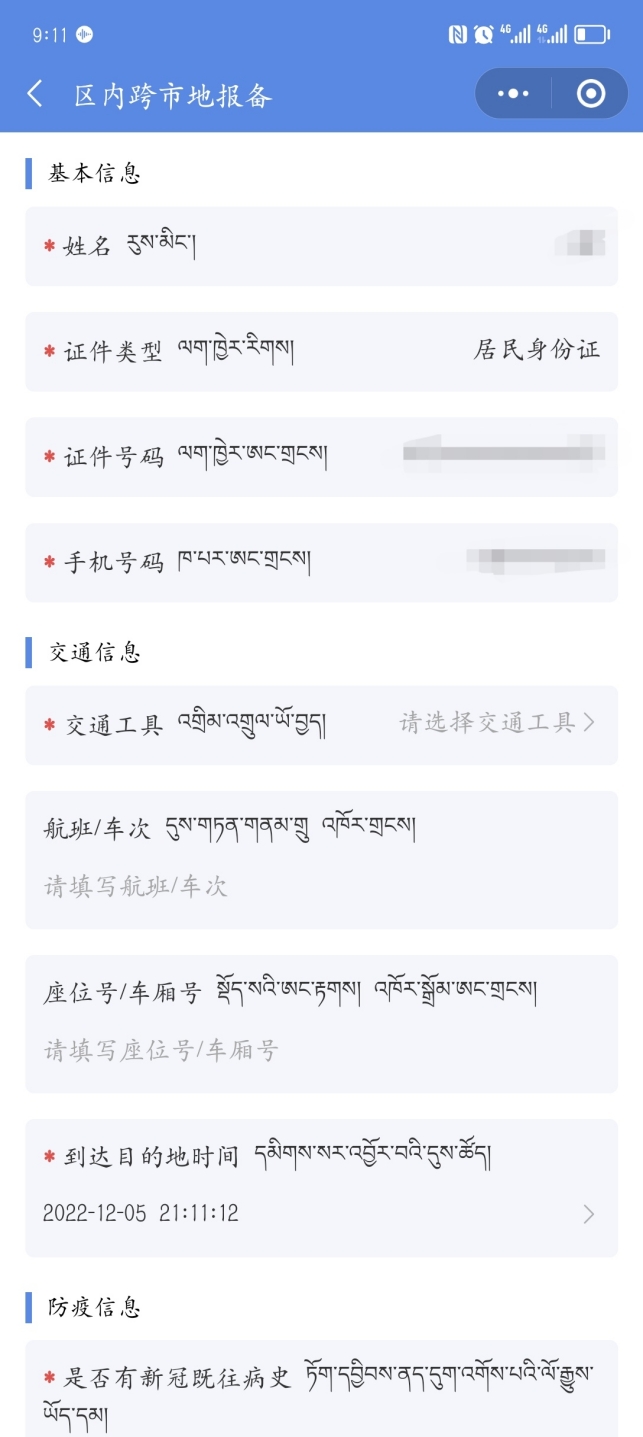Tap the 姓名 name field

[321, 246]
